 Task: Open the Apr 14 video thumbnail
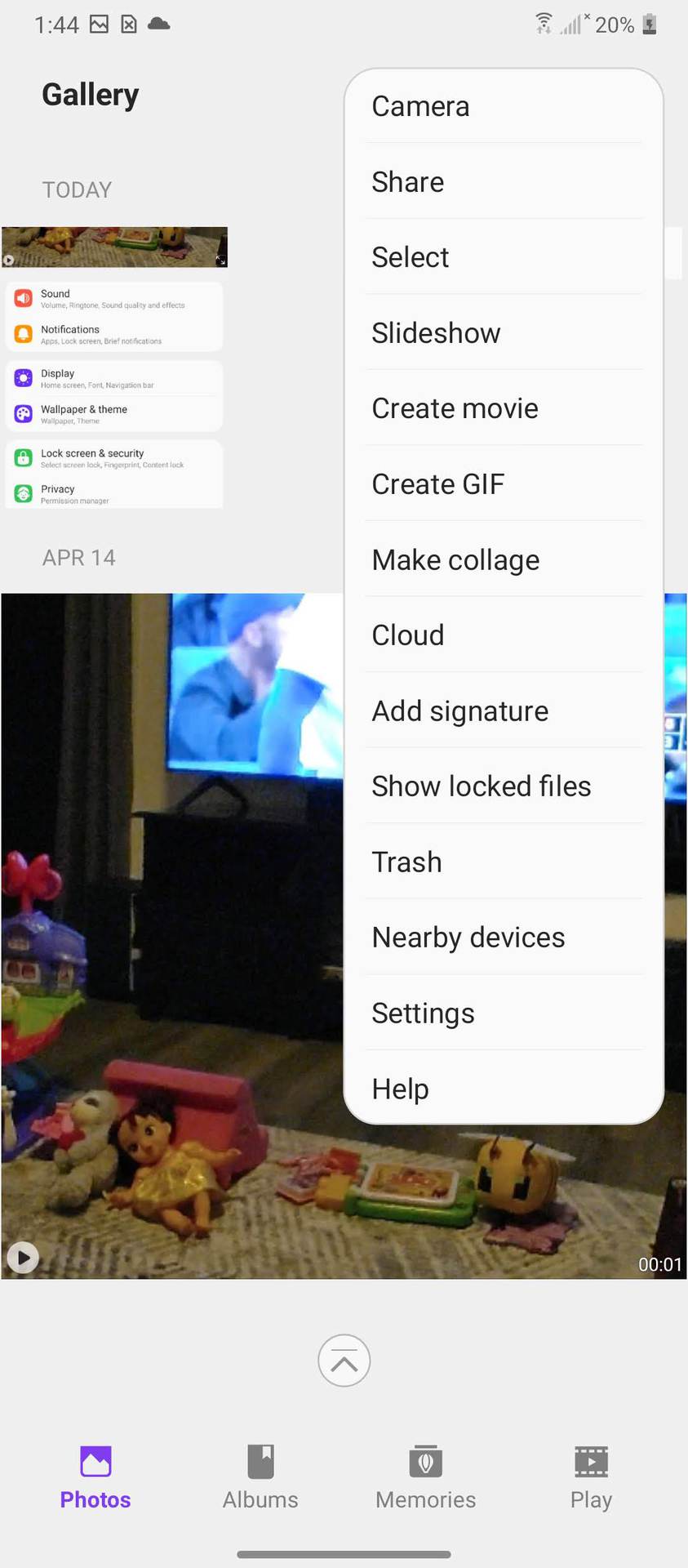(171, 935)
